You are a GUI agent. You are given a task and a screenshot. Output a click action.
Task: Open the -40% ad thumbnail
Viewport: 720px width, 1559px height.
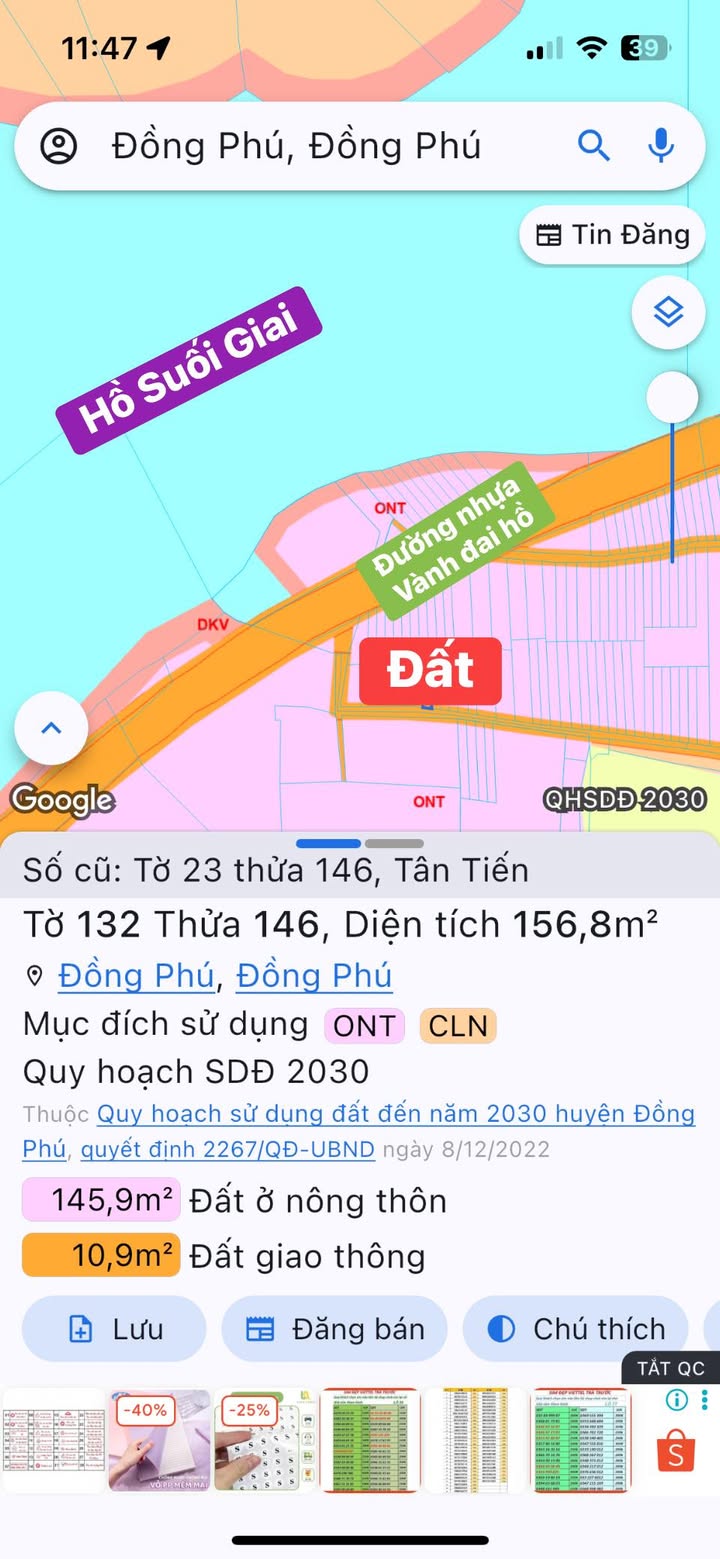(x=160, y=1441)
